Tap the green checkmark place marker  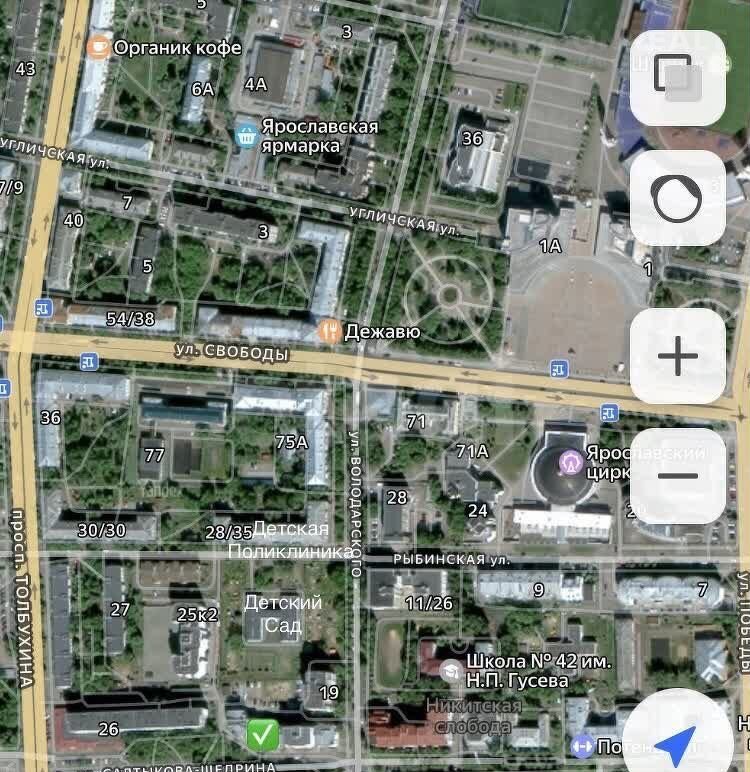pyautogui.click(x=262, y=737)
